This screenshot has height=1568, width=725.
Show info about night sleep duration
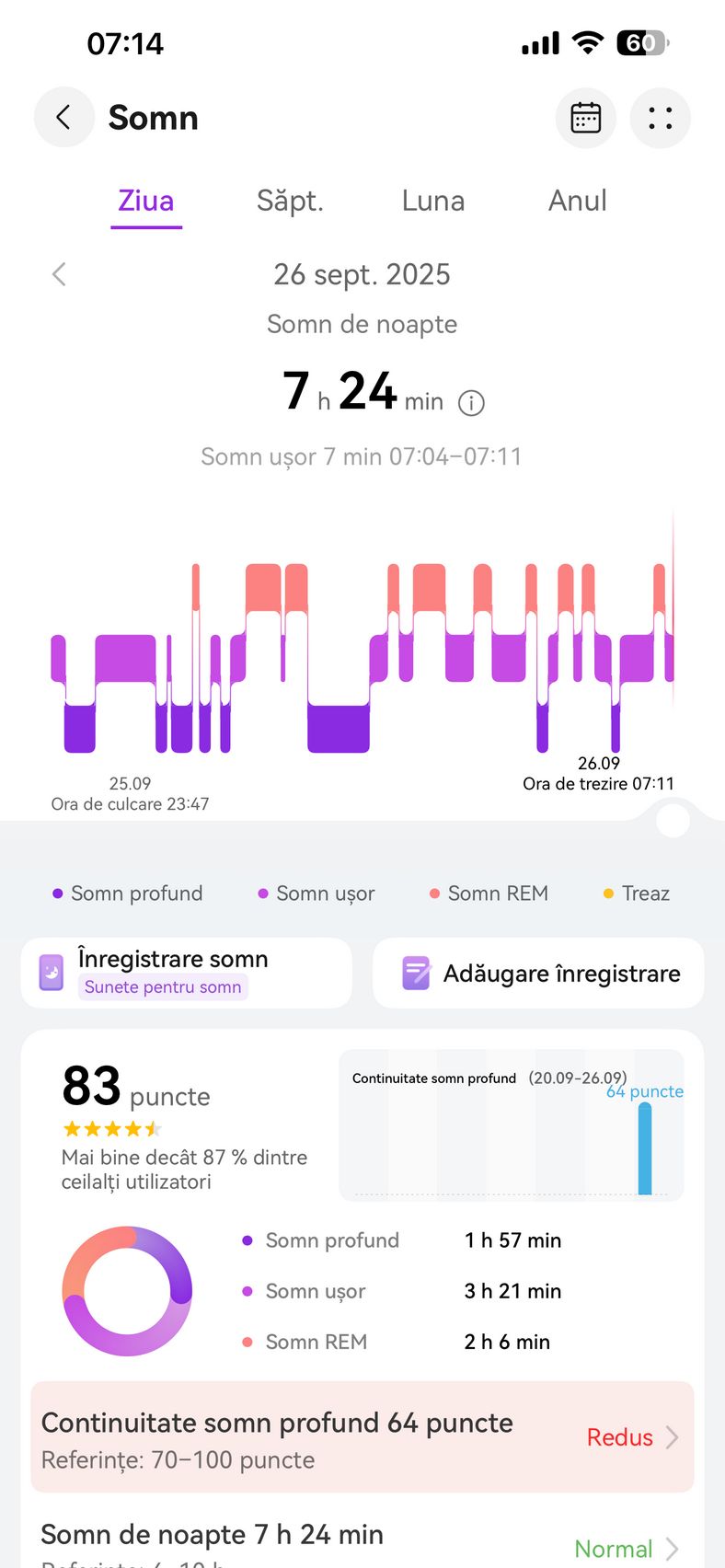tap(471, 403)
